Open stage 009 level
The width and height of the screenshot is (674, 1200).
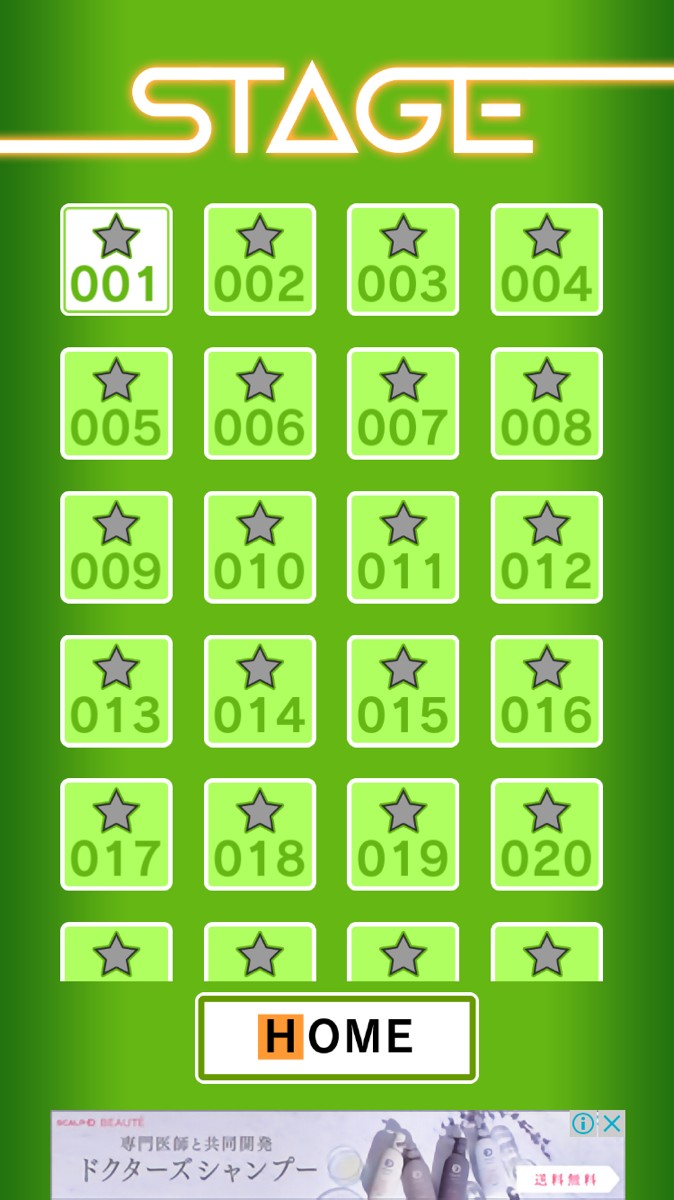tap(116, 547)
